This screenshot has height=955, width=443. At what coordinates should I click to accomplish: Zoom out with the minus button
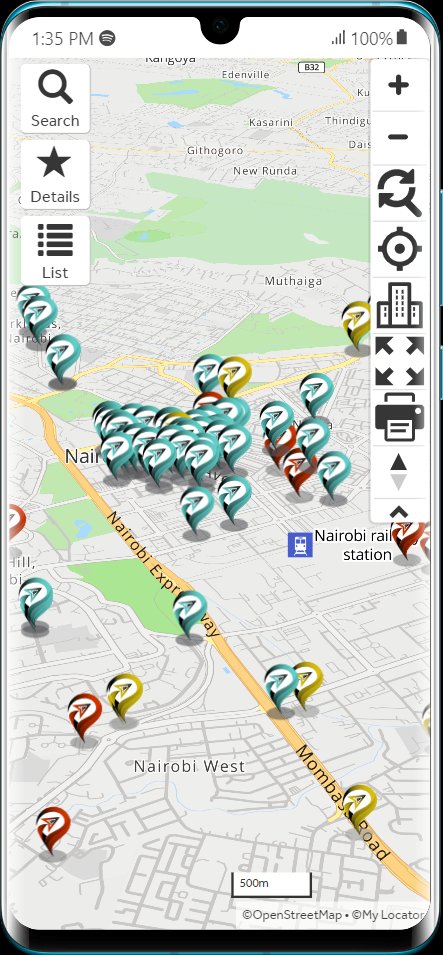[399, 137]
